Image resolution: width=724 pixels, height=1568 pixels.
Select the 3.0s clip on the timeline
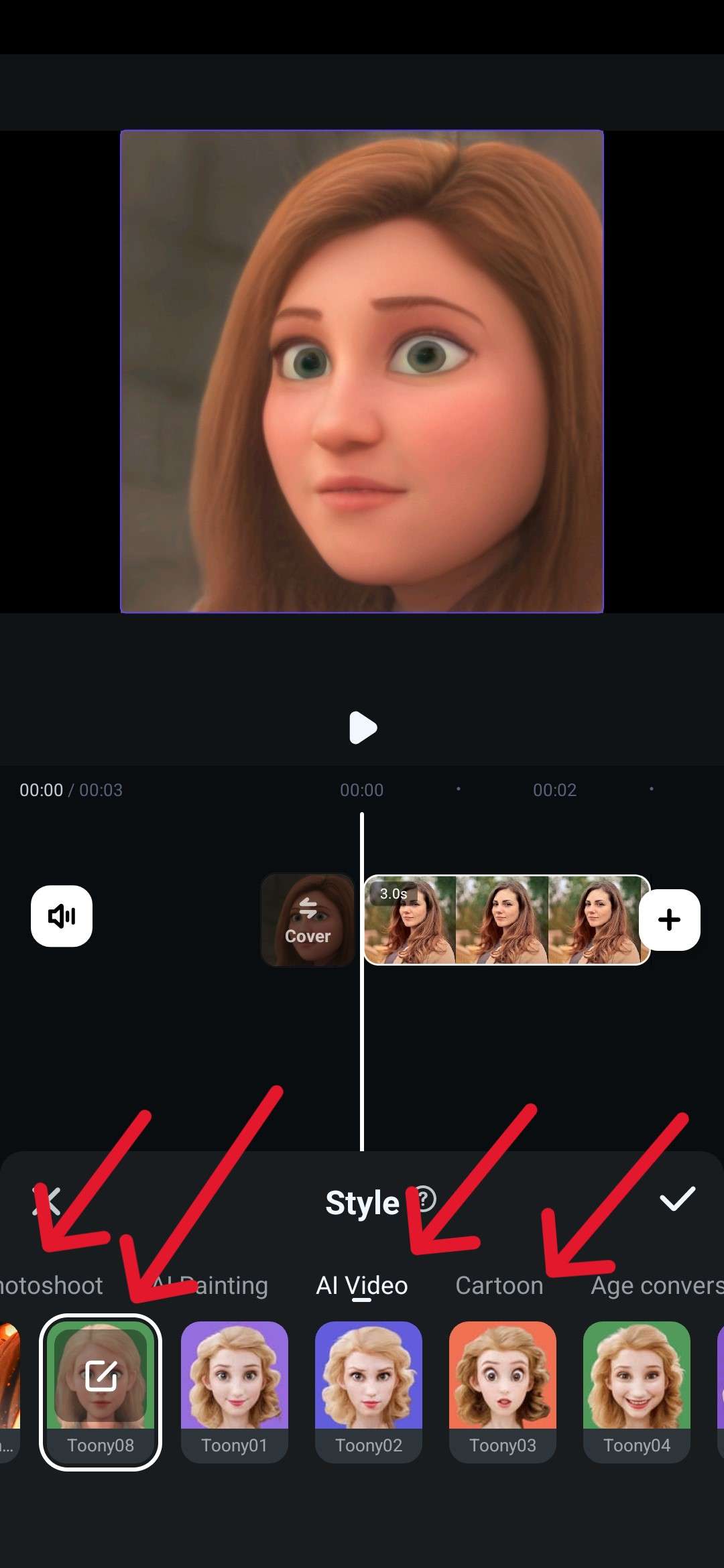[x=506, y=919]
